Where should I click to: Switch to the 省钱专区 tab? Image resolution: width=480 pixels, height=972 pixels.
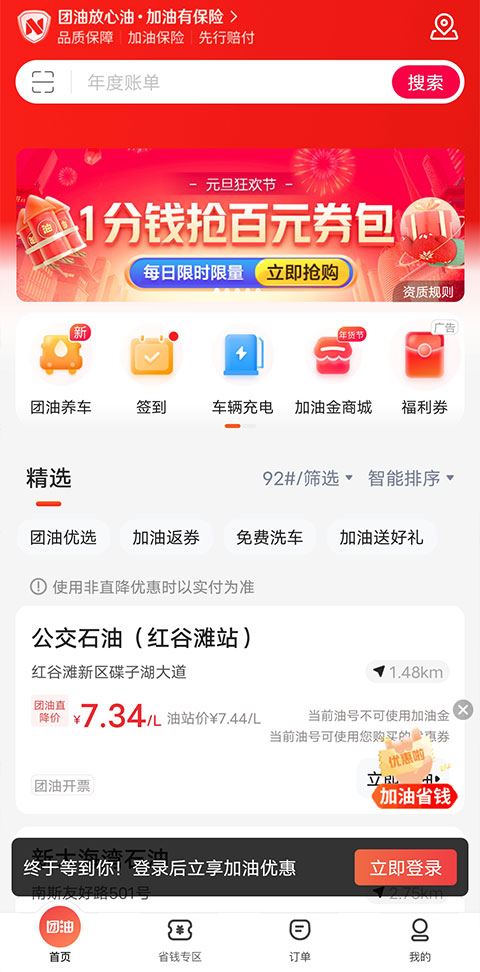[180, 940]
